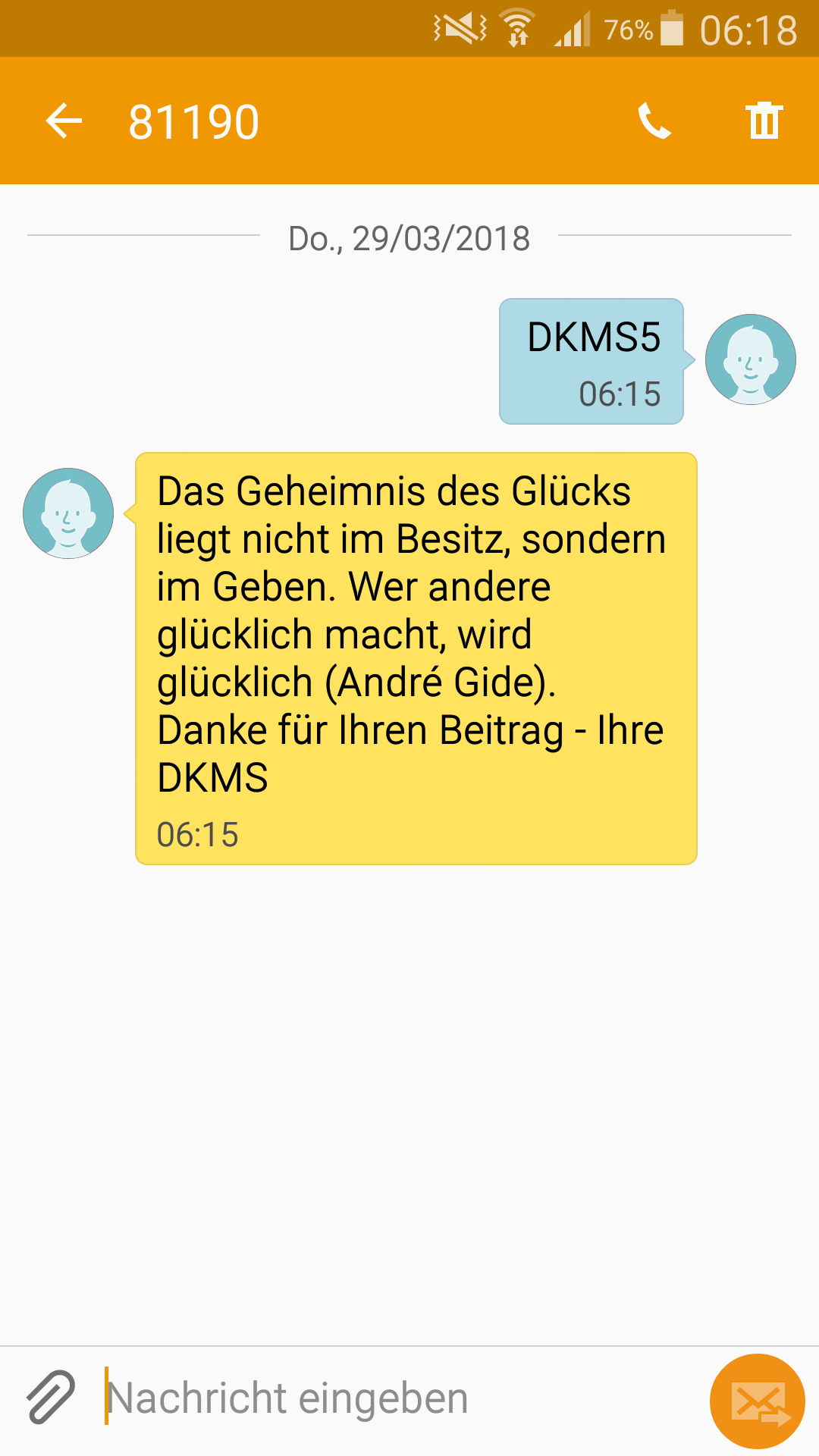Tap the orange send message button
This screenshot has width=819, height=1456.
click(757, 1401)
